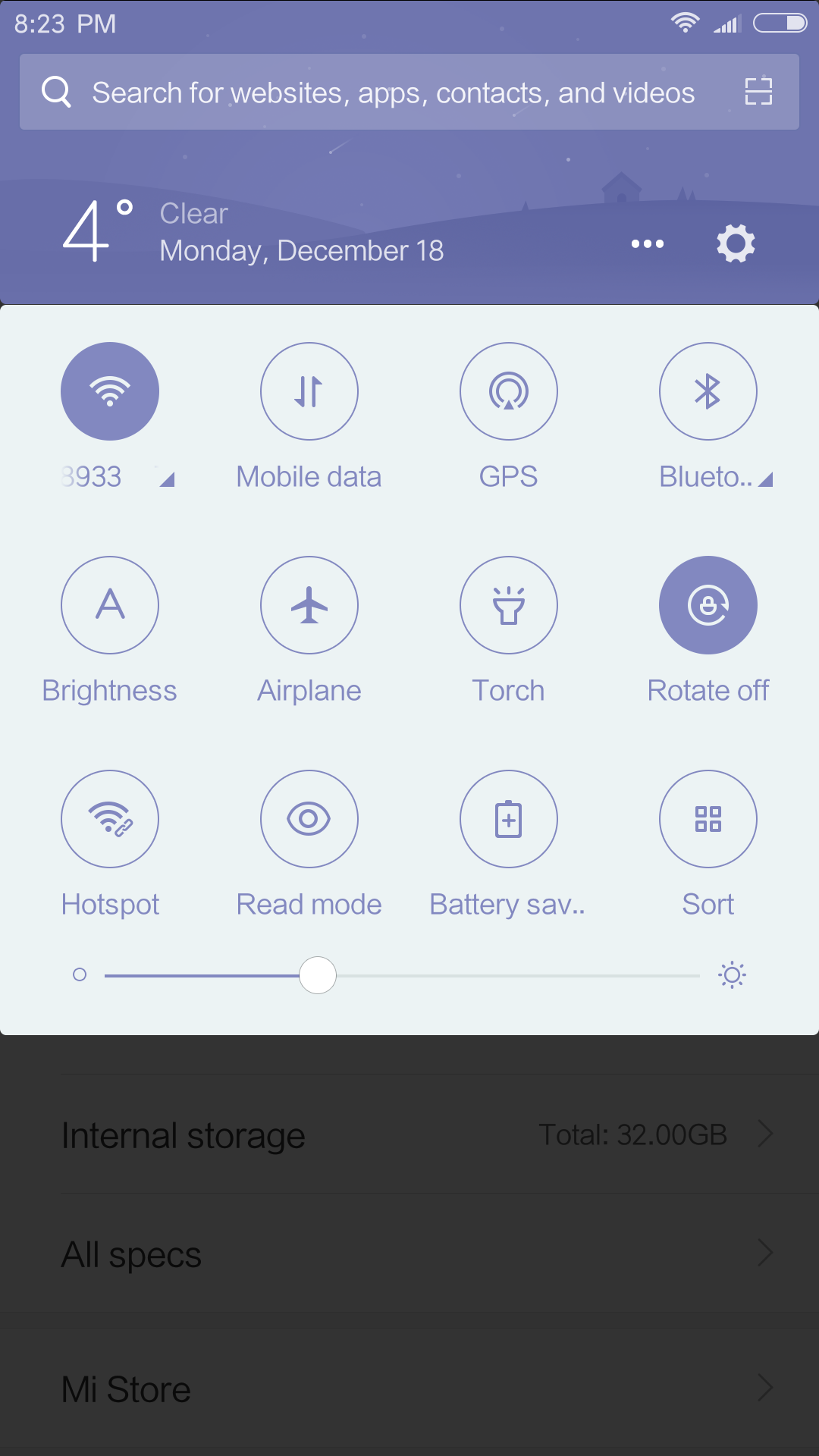
Task: Enable Bluetooth
Action: [x=708, y=391]
